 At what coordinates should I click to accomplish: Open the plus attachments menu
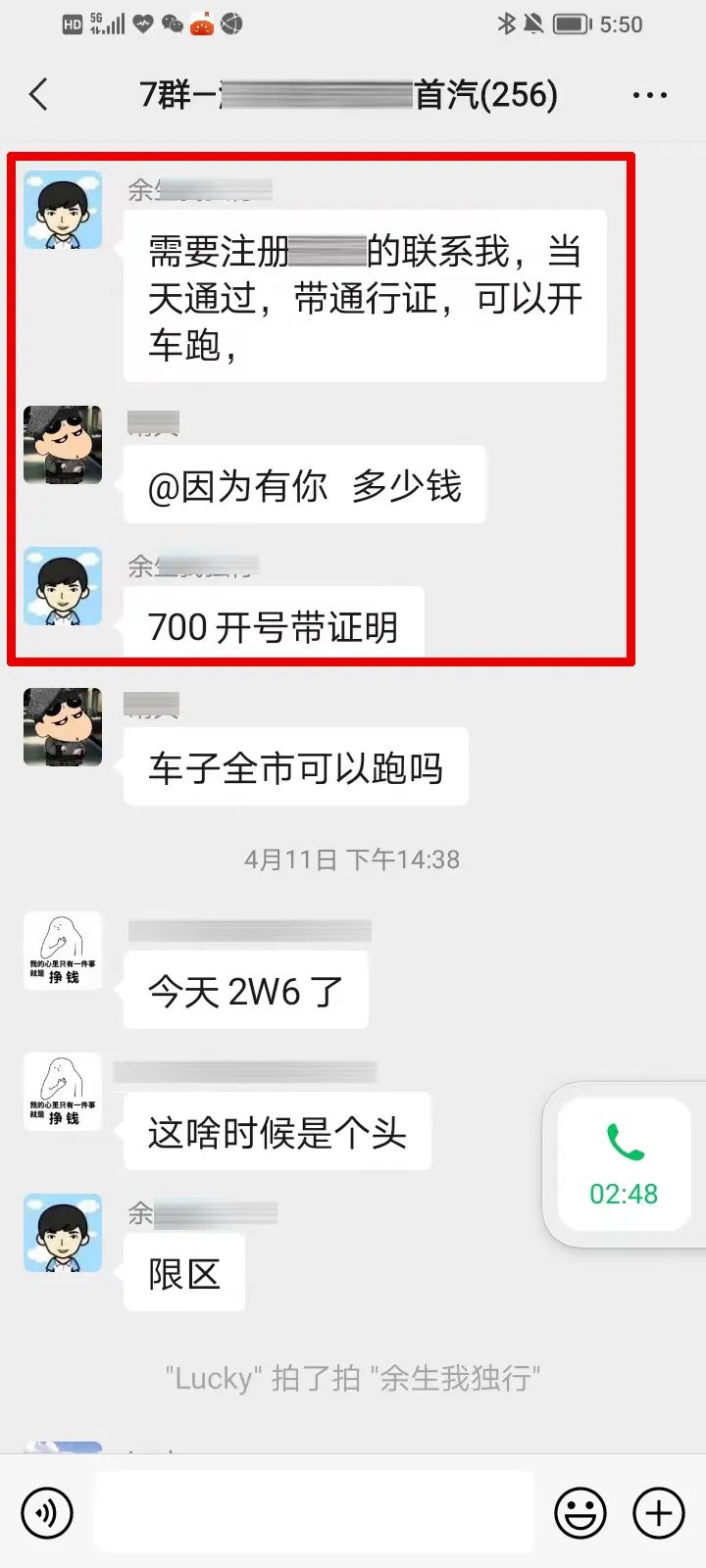tap(658, 1512)
